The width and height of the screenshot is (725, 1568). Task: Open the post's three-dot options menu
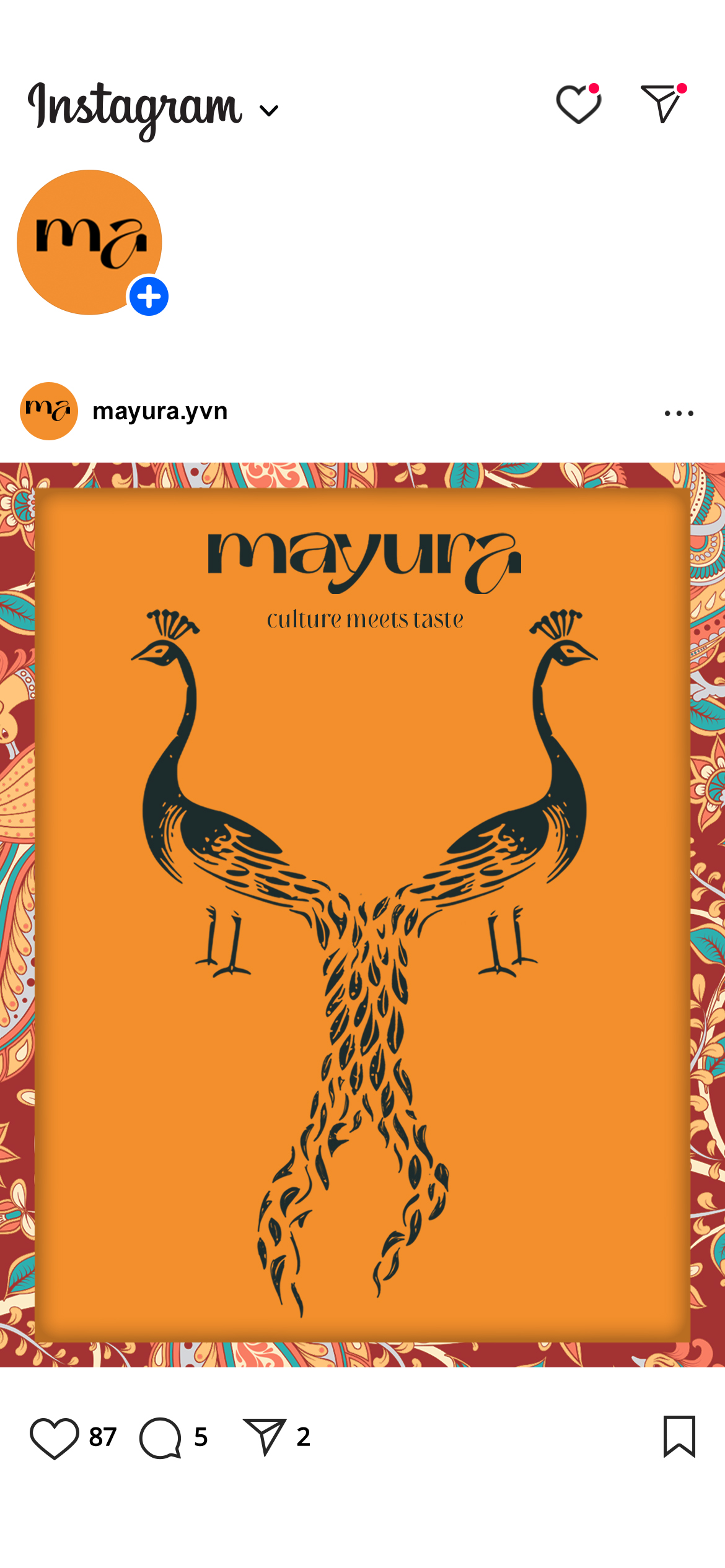pos(679,413)
